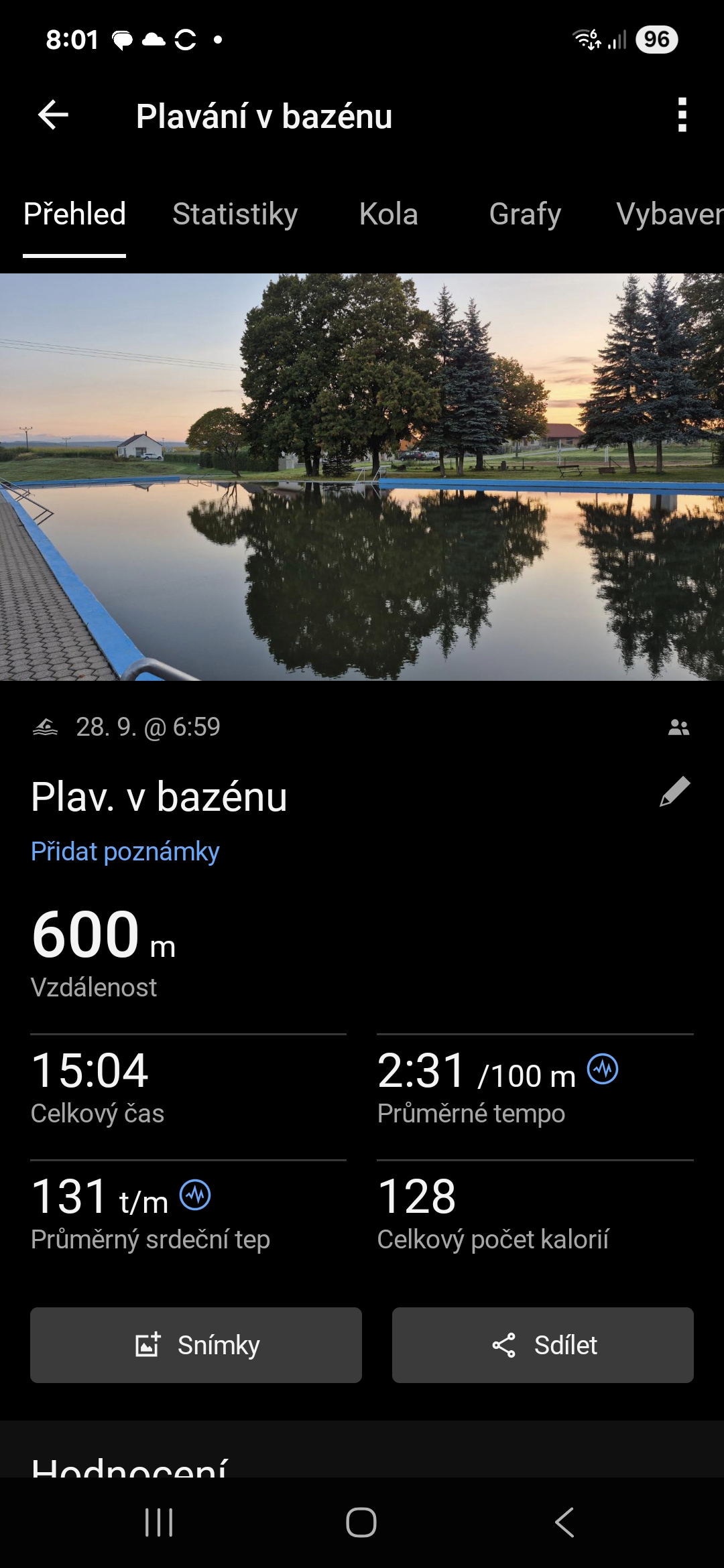The width and height of the screenshot is (724, 1568).
Task: Open the privacy people icon
Action: tap(678, 727)
